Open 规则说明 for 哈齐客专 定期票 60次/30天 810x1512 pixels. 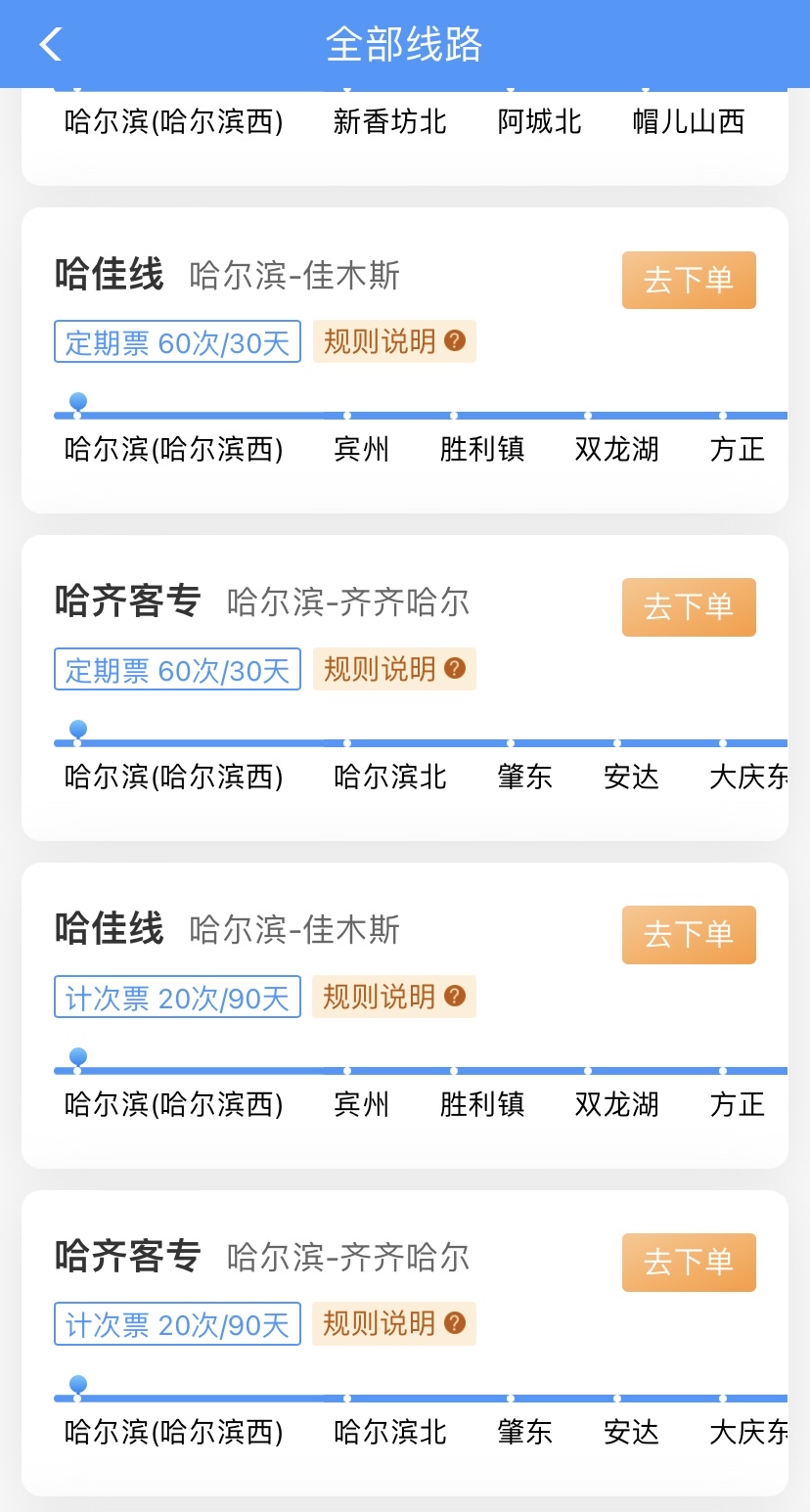point(394,669)
